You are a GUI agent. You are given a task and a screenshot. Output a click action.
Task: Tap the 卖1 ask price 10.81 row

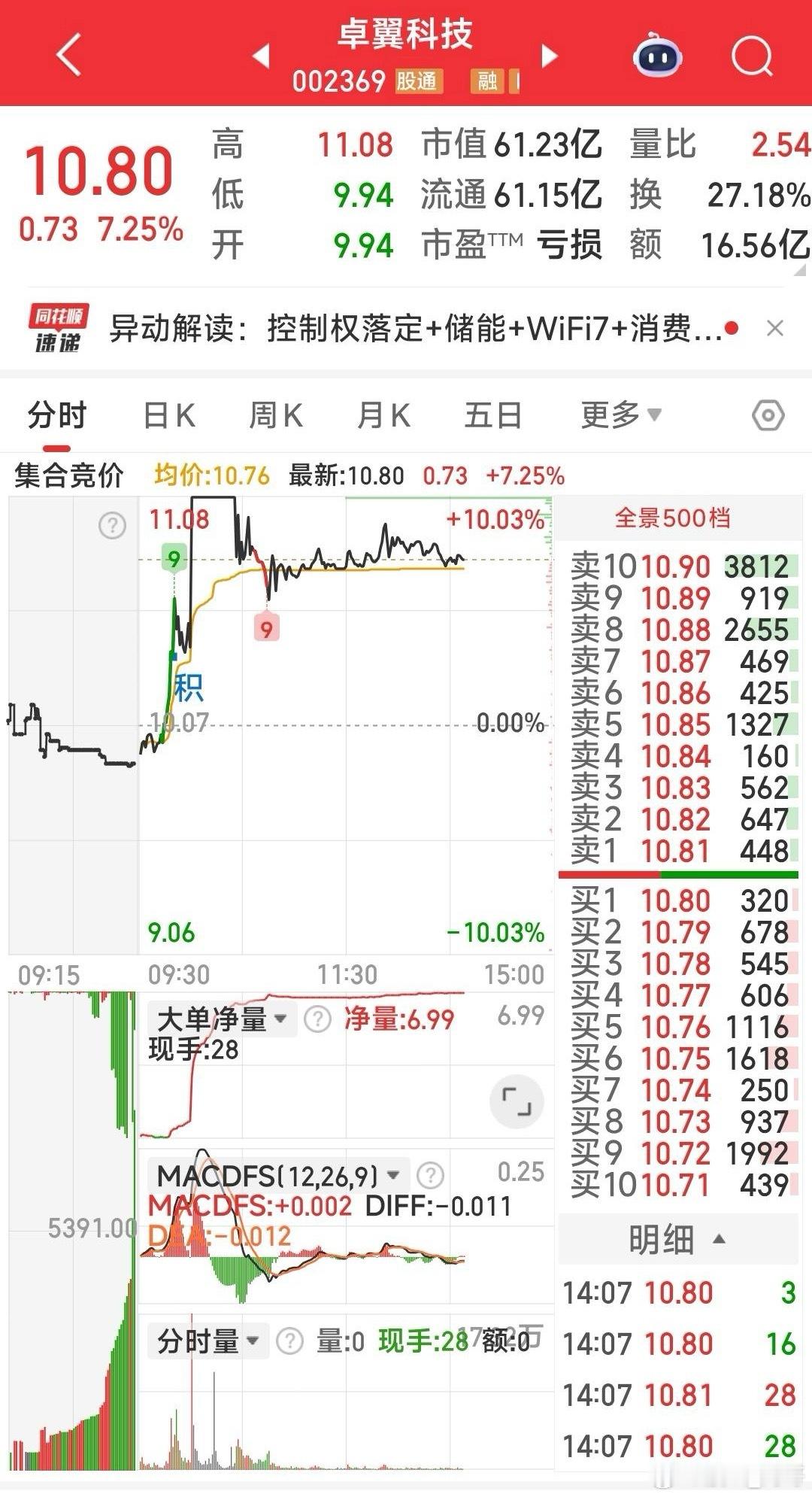click(674, 854)
